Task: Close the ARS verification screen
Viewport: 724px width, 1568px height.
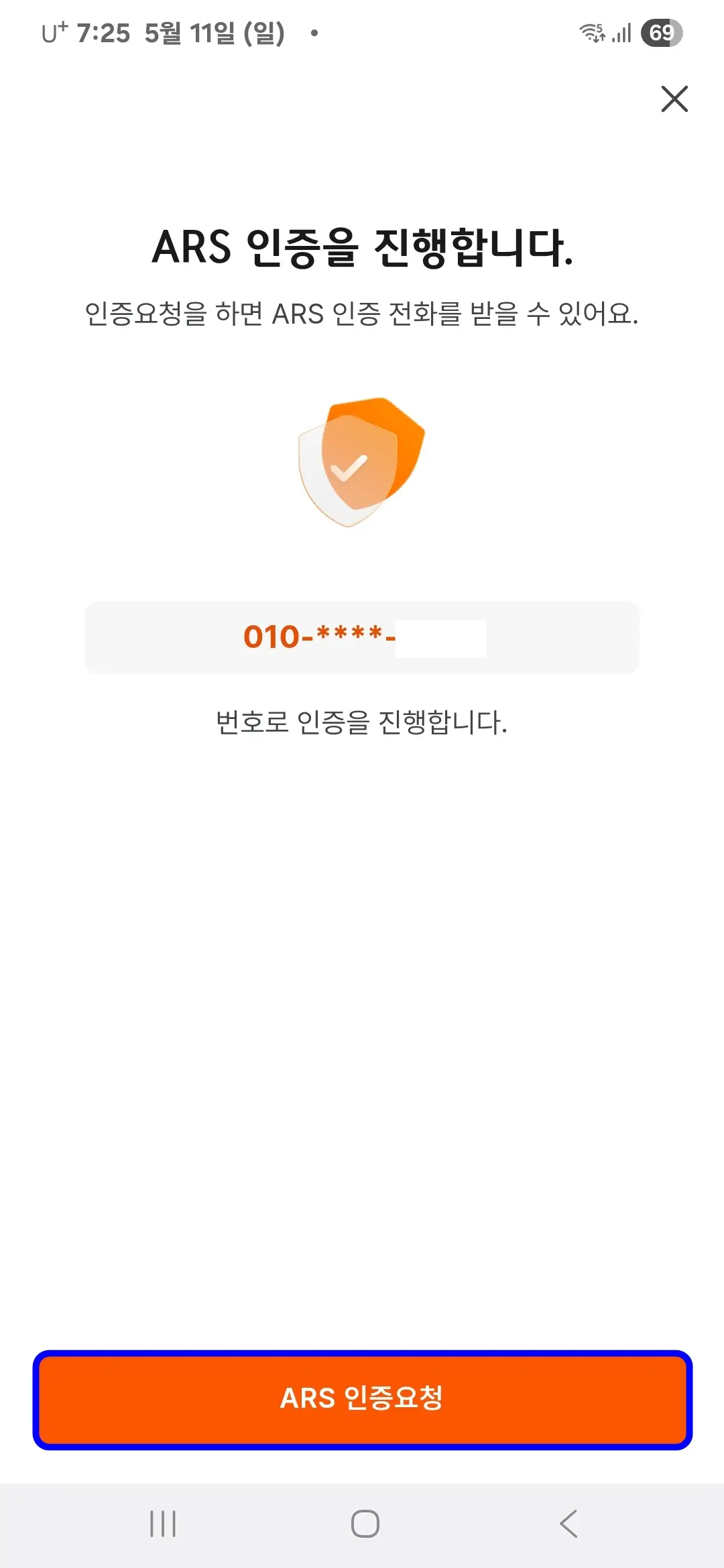Action: coord(673,99)
